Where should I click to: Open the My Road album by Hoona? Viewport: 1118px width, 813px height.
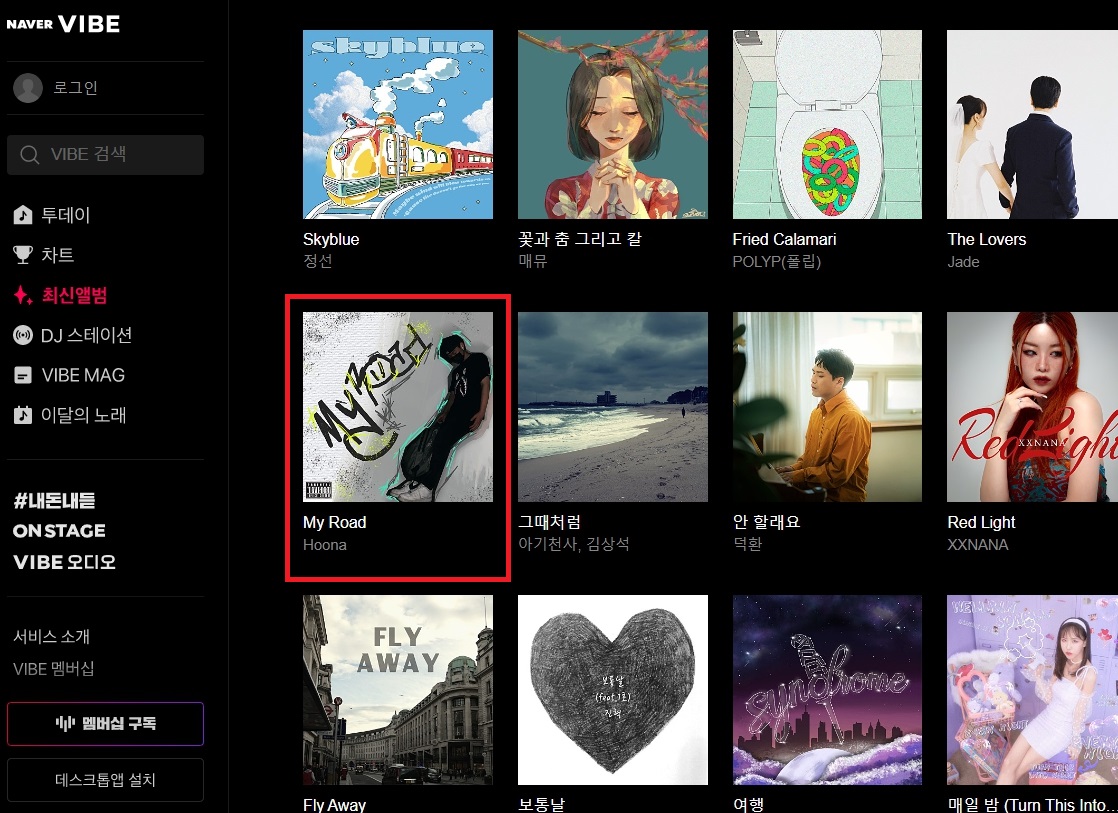pyautogui.click(x=398, y=407)
